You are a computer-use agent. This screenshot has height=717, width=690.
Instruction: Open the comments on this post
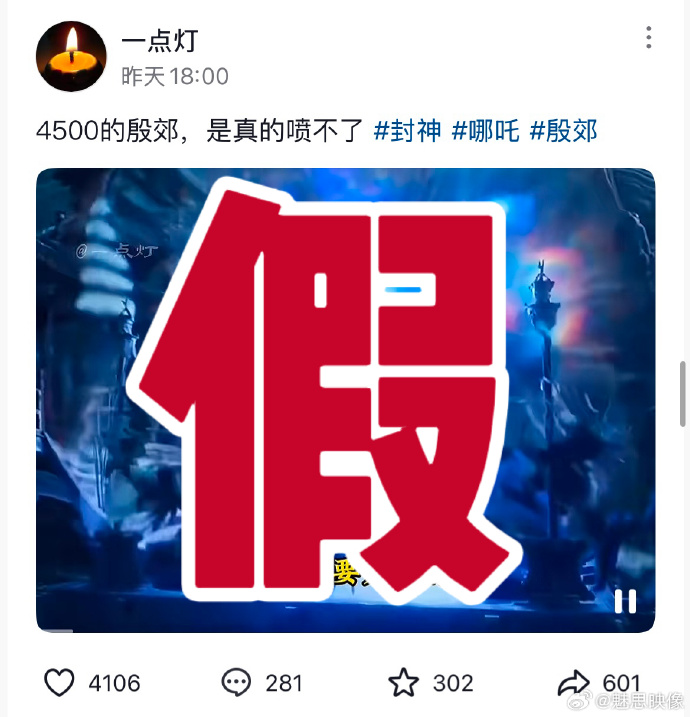pyautogui.click(x=237, y=683)
